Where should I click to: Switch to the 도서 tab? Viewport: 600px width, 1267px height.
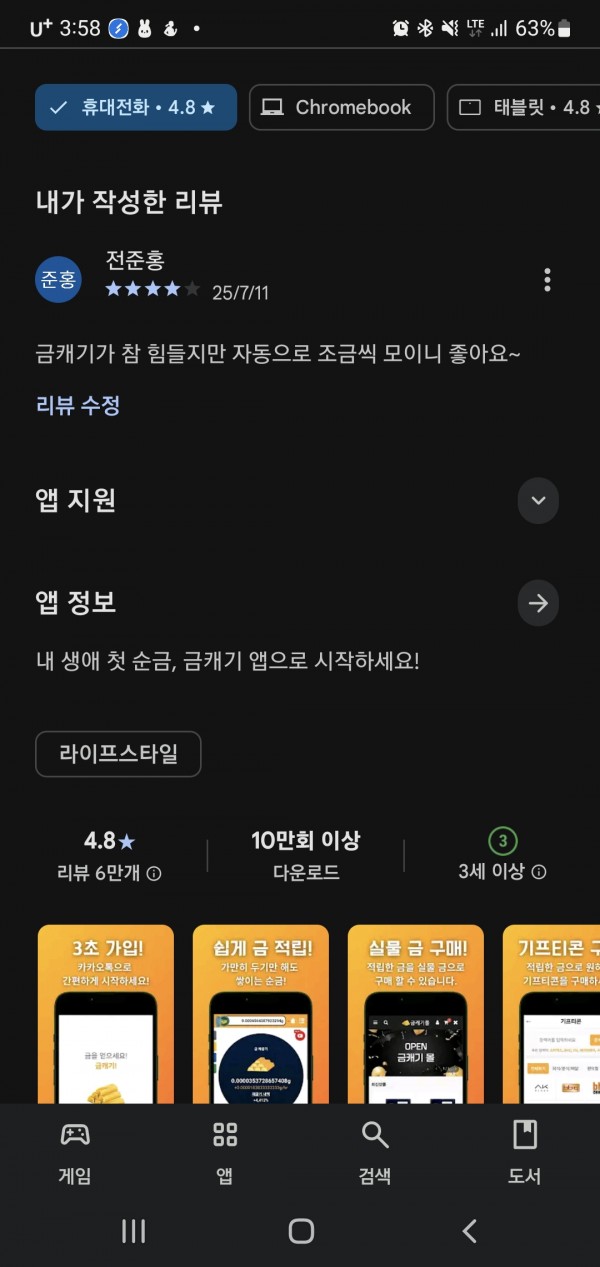525,1153
